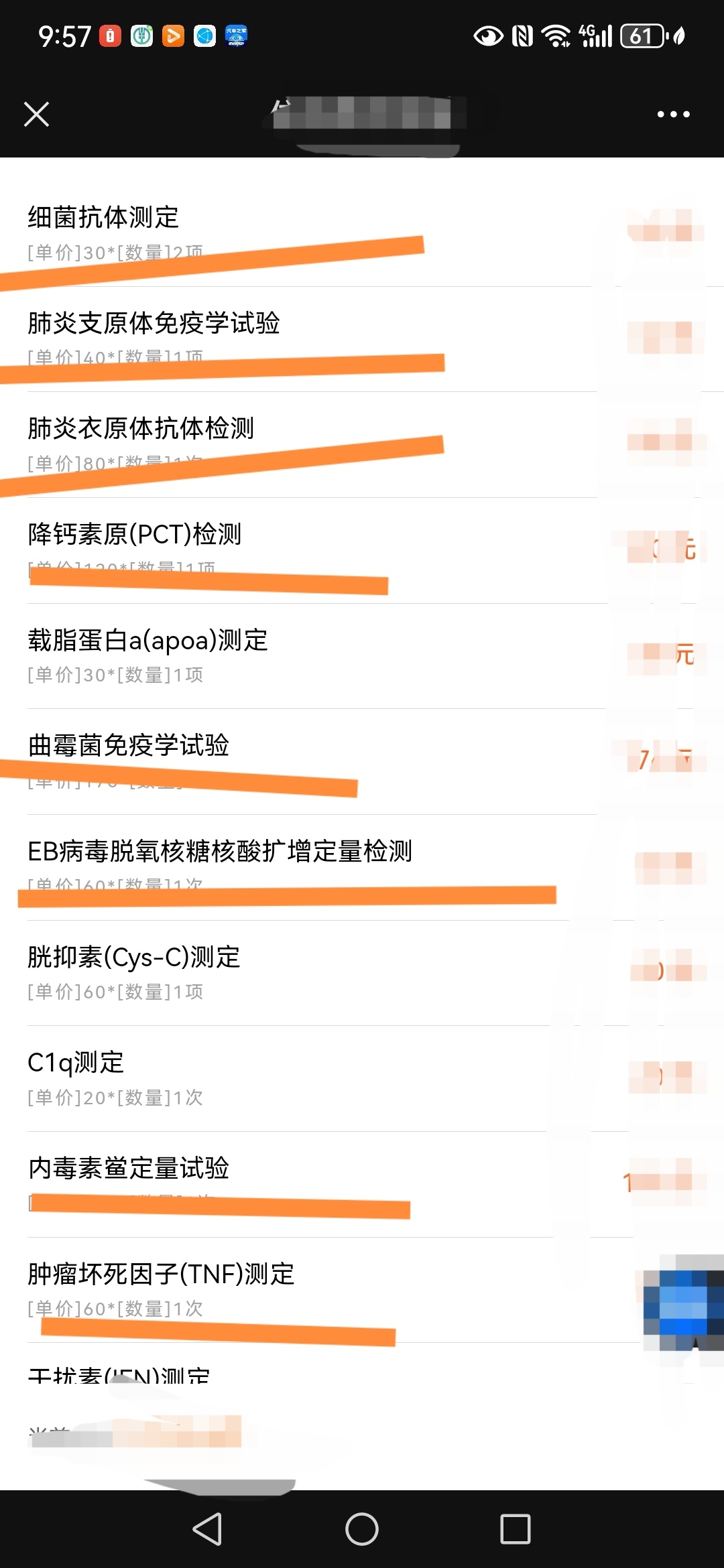
Task: Open the three-dot overflow menu
Action: [673, 115]
